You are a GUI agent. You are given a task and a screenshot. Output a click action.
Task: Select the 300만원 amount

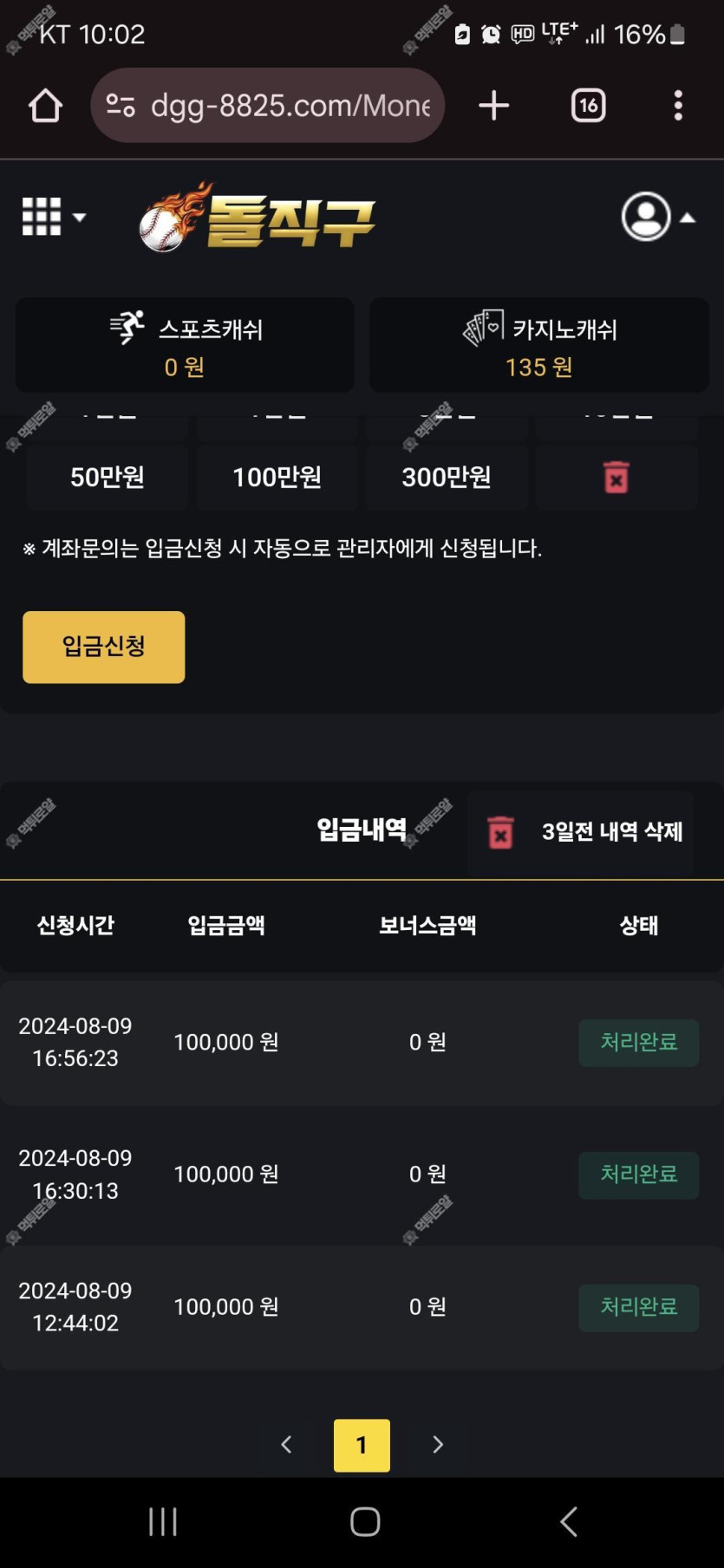[x=447, y=477]
